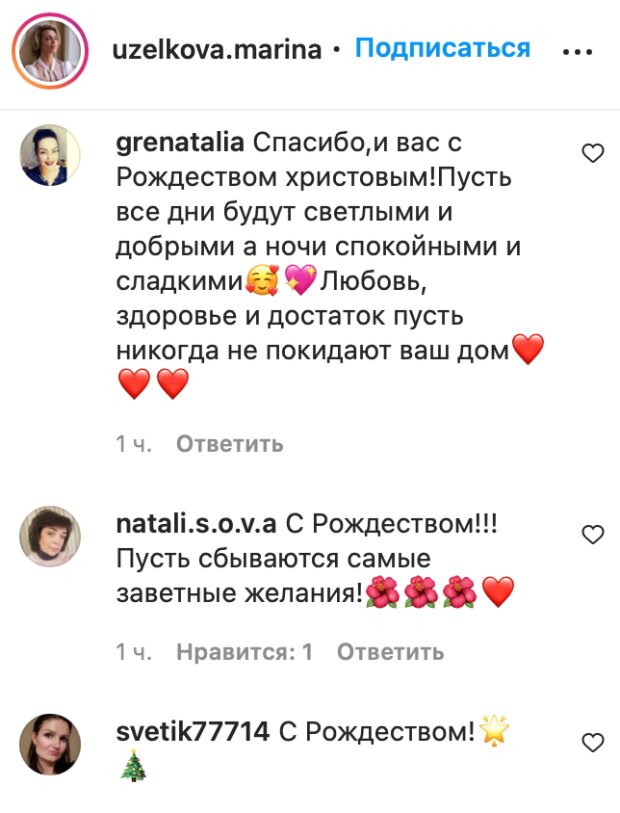Reply to natali.s.o.v.a's comment
620x813 pixels.
[390, 652]
